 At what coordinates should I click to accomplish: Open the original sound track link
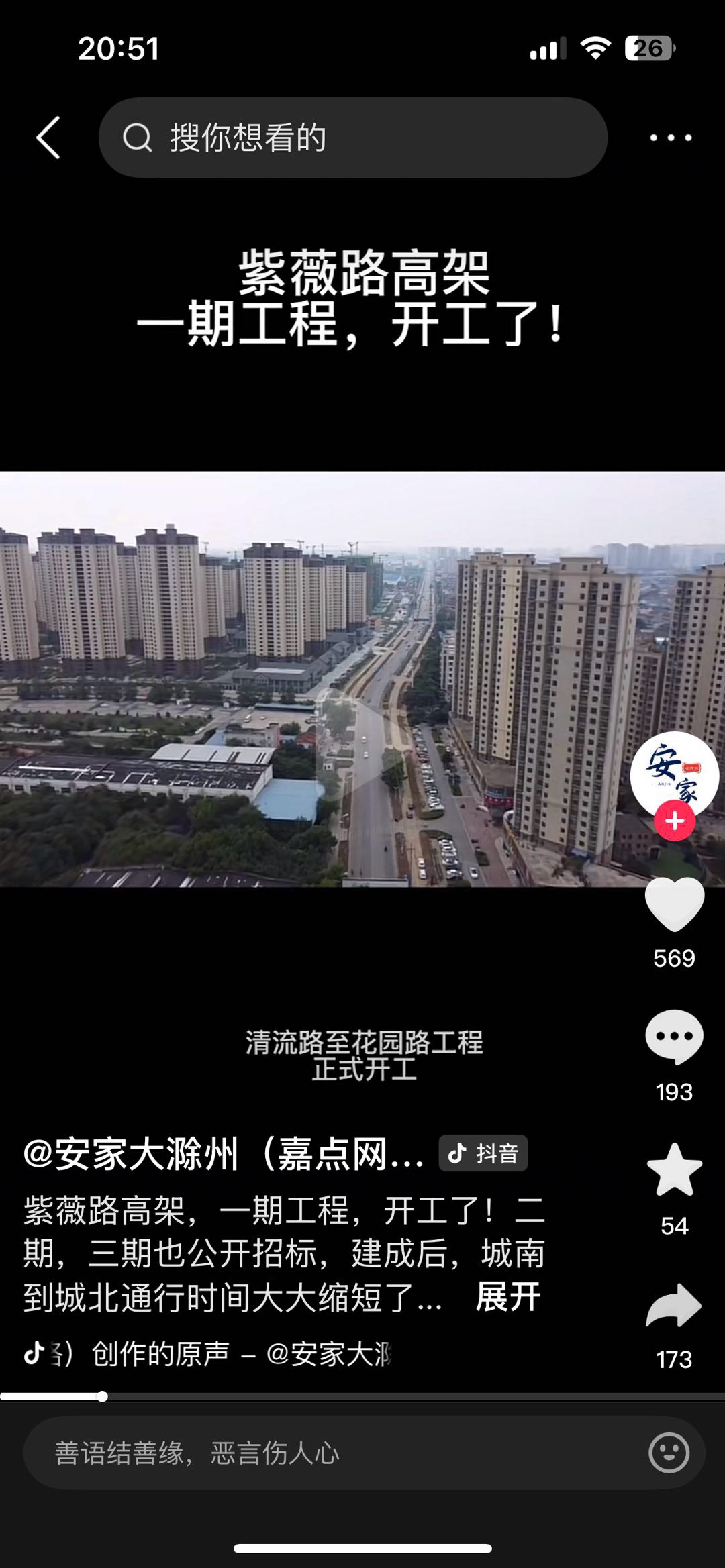click(208, 1354)
